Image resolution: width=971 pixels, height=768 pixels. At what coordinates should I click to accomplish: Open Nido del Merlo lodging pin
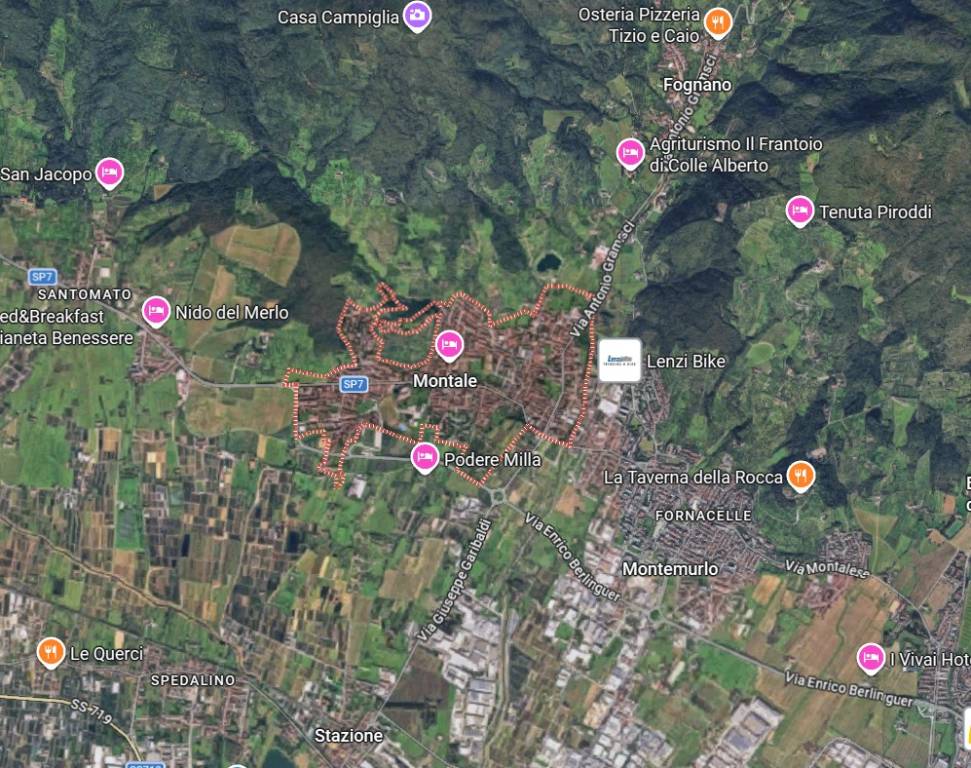tap(155, 311)
